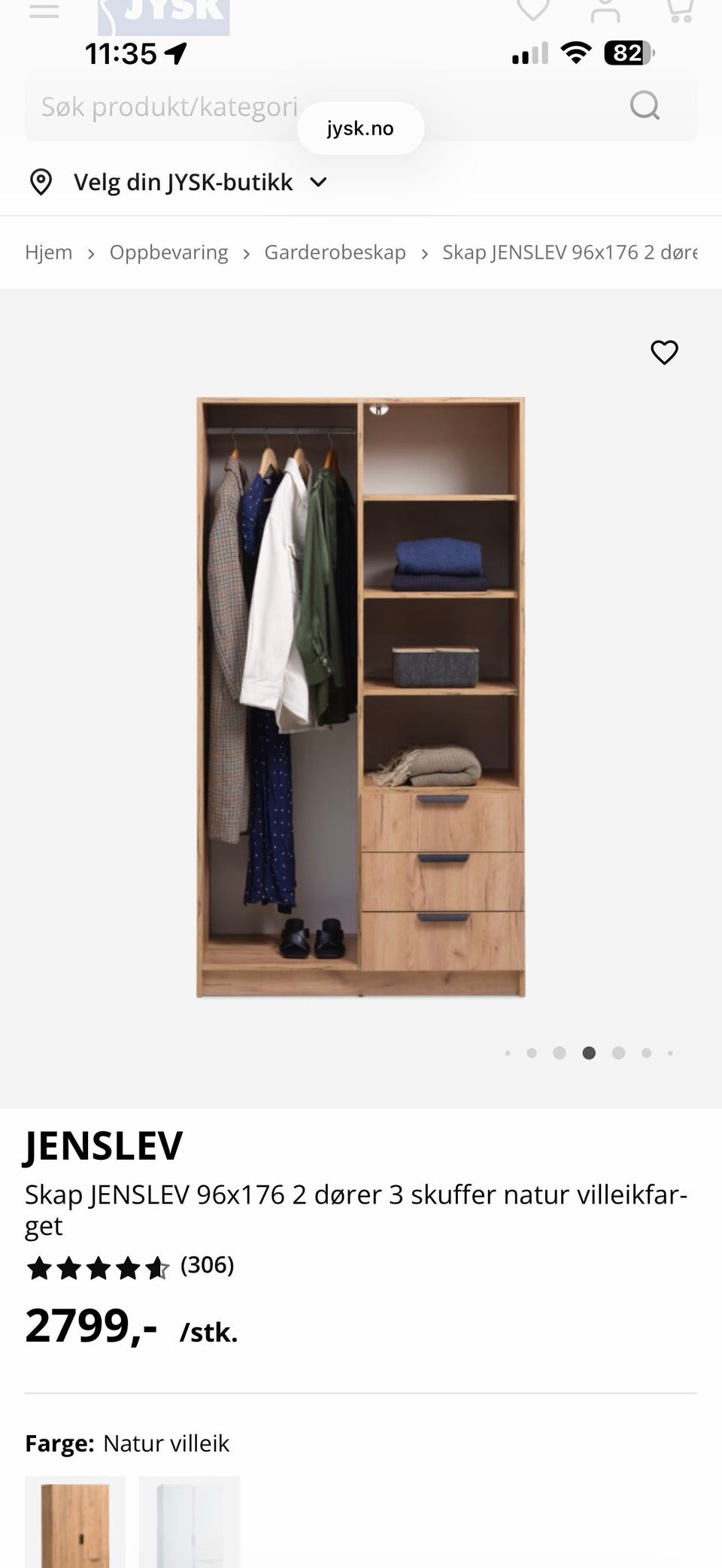The image size is (722, 1568).
Task: Open the wishlist heart in header
Action: 533,10
